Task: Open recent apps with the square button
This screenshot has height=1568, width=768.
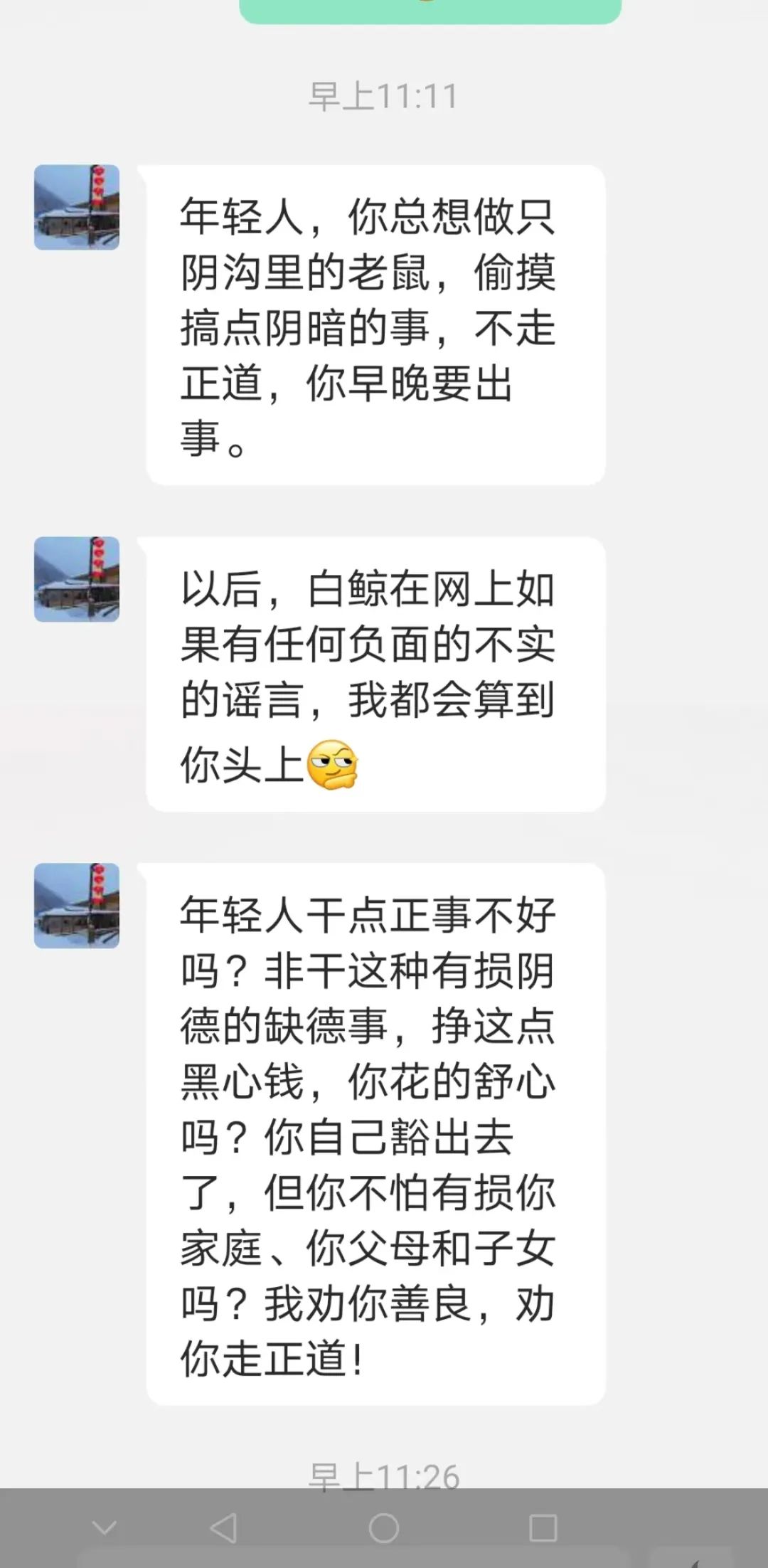Action: coord(543,1527)
